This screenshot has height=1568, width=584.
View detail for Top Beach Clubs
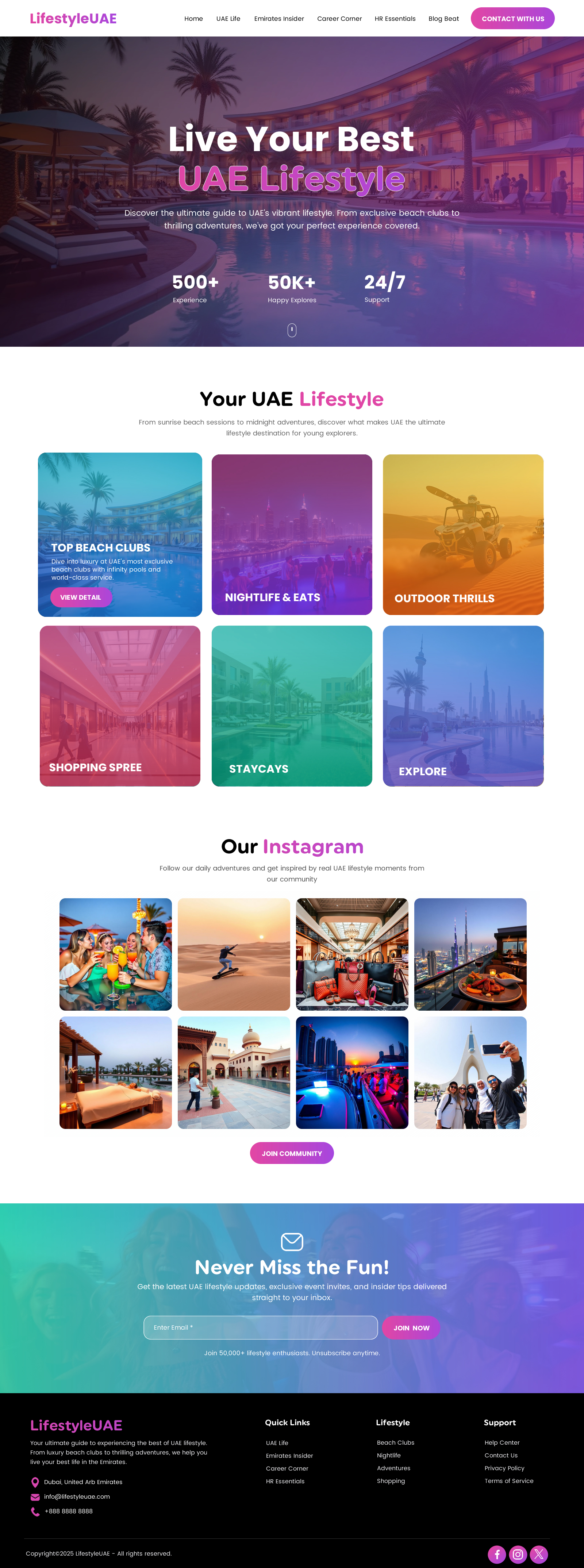click(x=81, y=597)
